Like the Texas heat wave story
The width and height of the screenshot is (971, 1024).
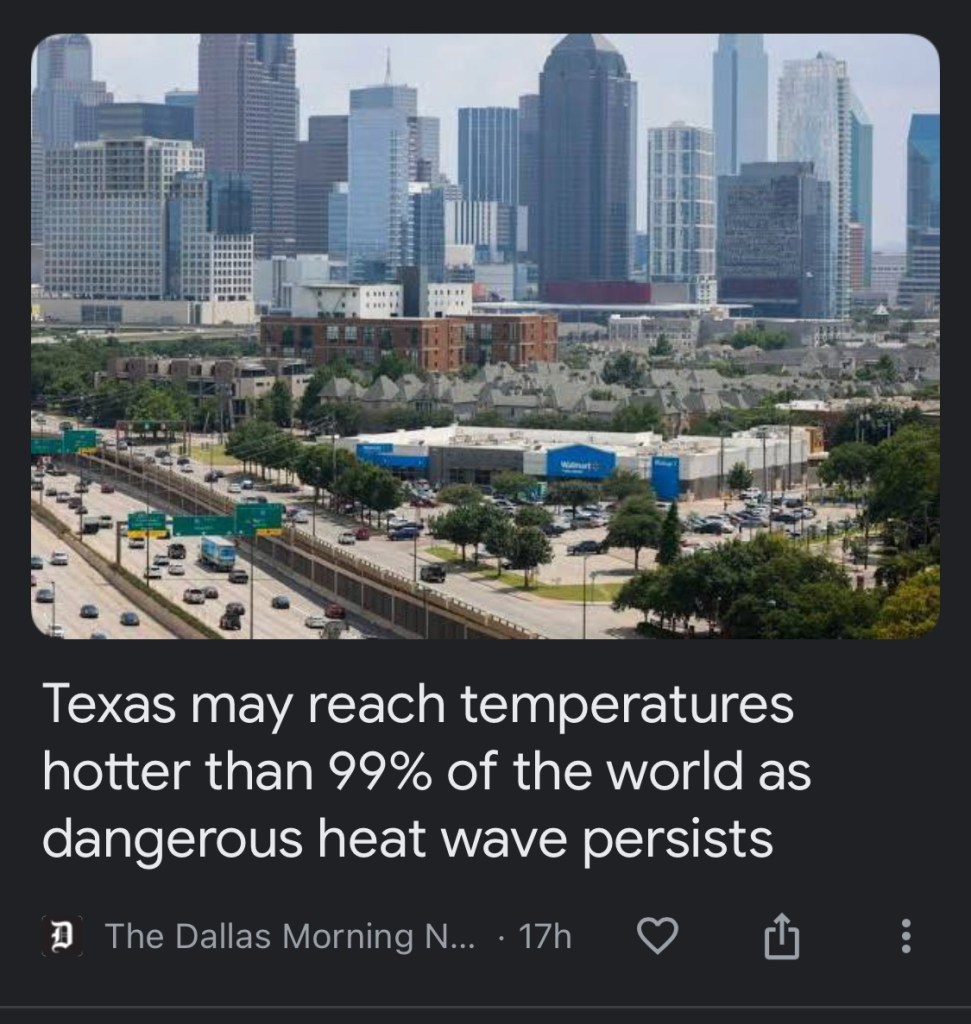pos(657,936)
